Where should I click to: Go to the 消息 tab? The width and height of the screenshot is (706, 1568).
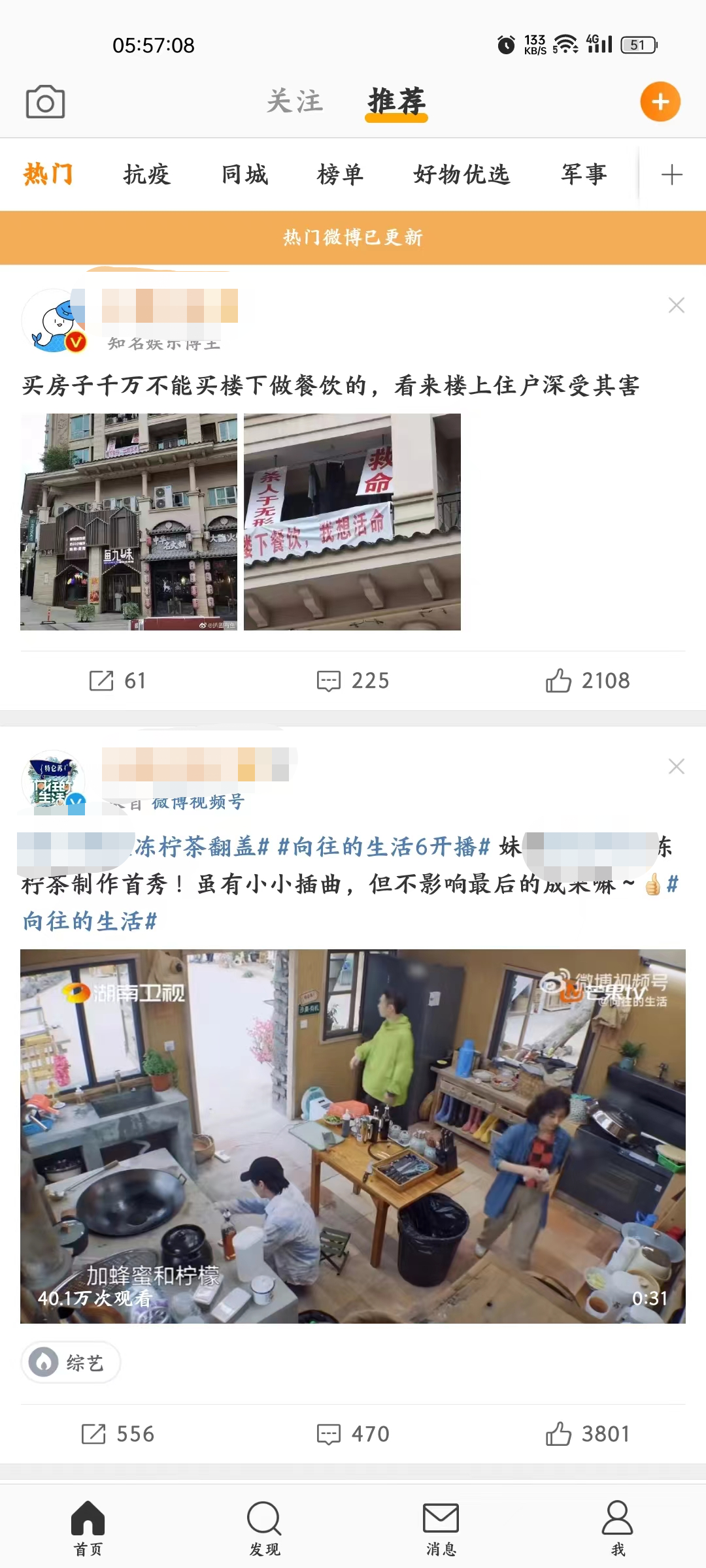click(441, 1527)
